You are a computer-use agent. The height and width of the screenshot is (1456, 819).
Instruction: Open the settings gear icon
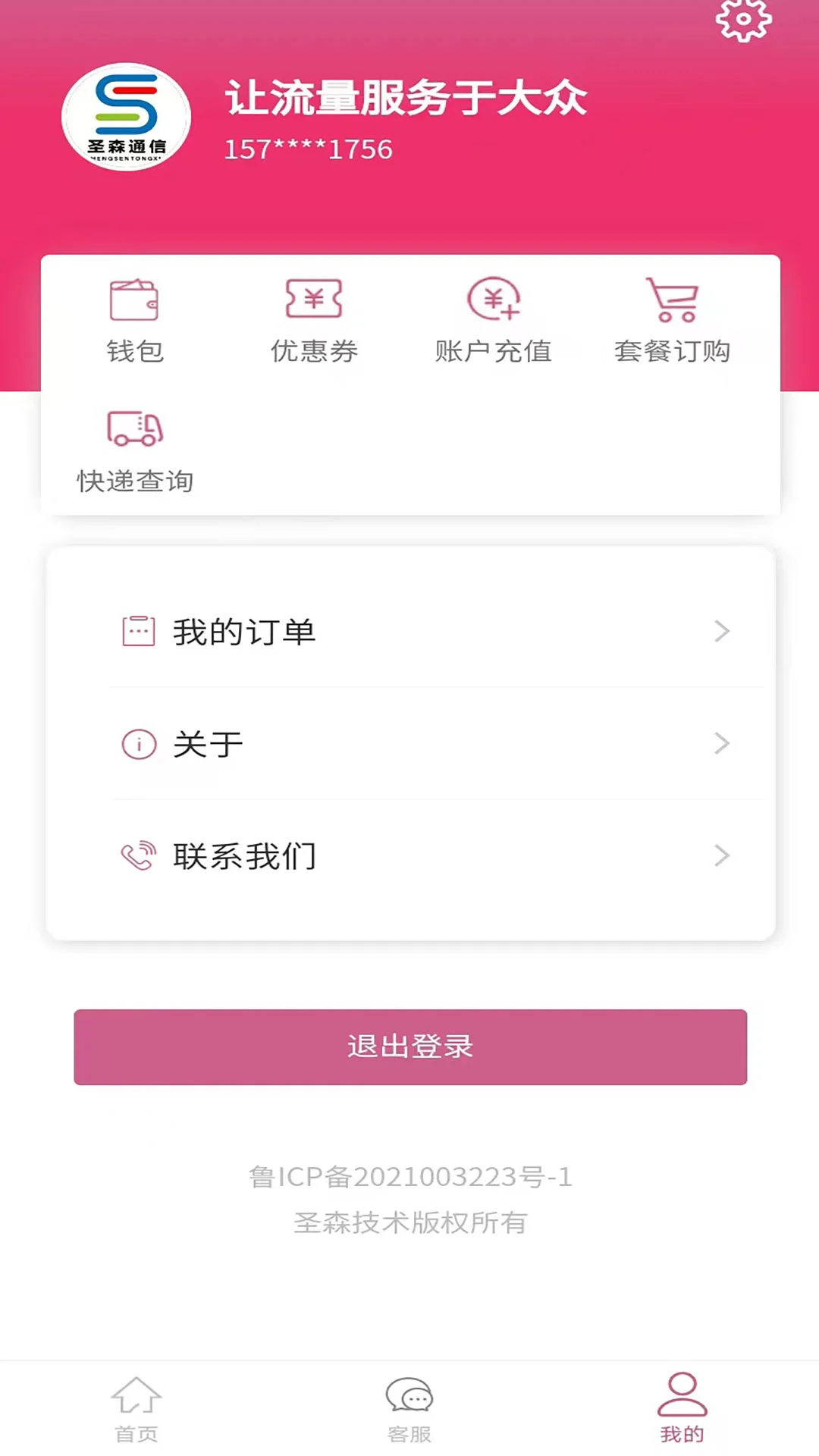point(743,18)
